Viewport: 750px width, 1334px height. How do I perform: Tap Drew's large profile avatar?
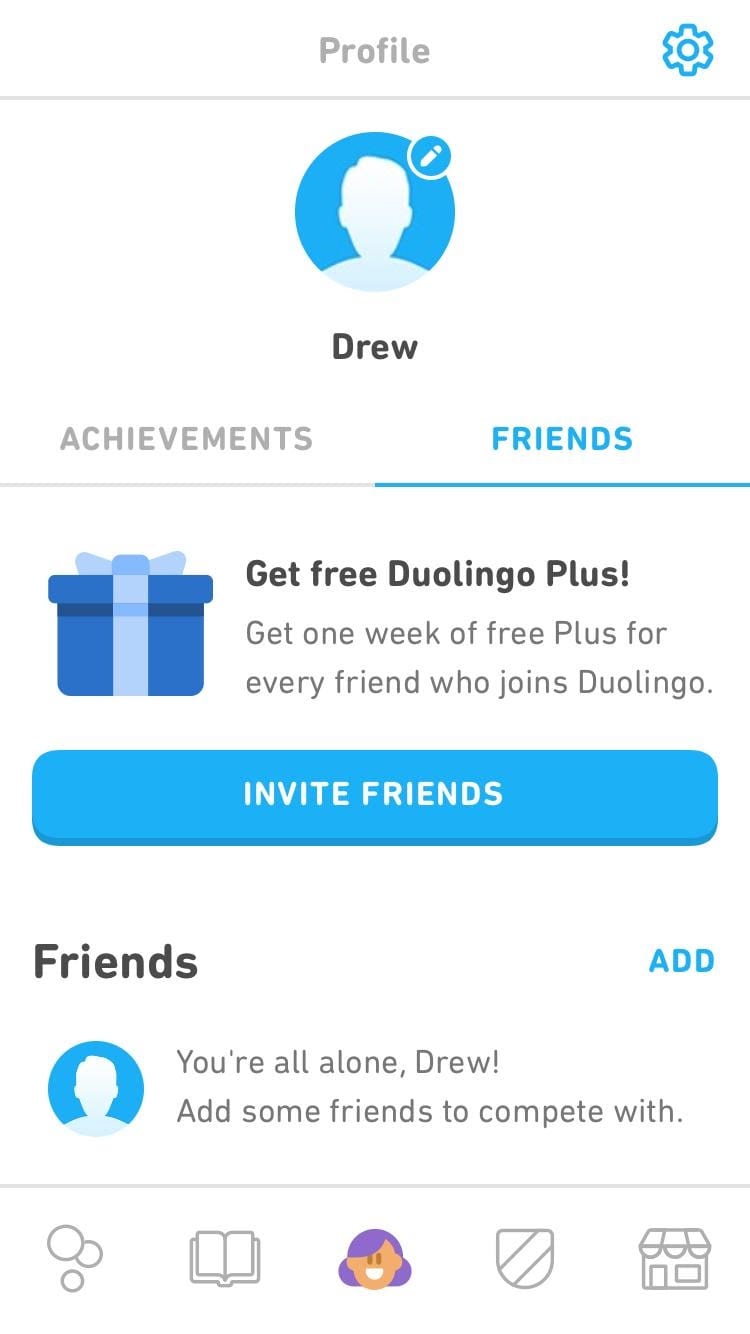(375, 210)
